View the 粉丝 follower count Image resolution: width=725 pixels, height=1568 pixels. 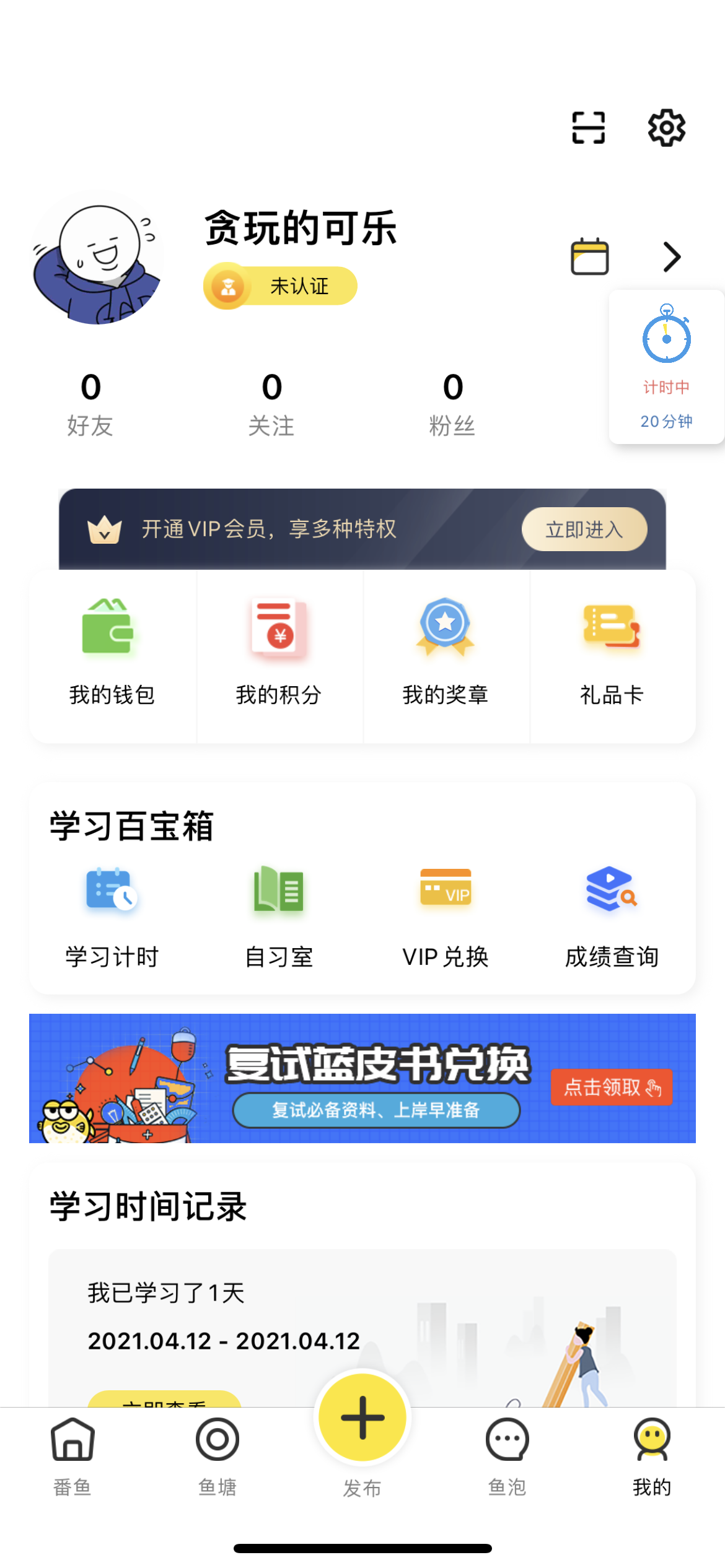[x=453, y=403]
